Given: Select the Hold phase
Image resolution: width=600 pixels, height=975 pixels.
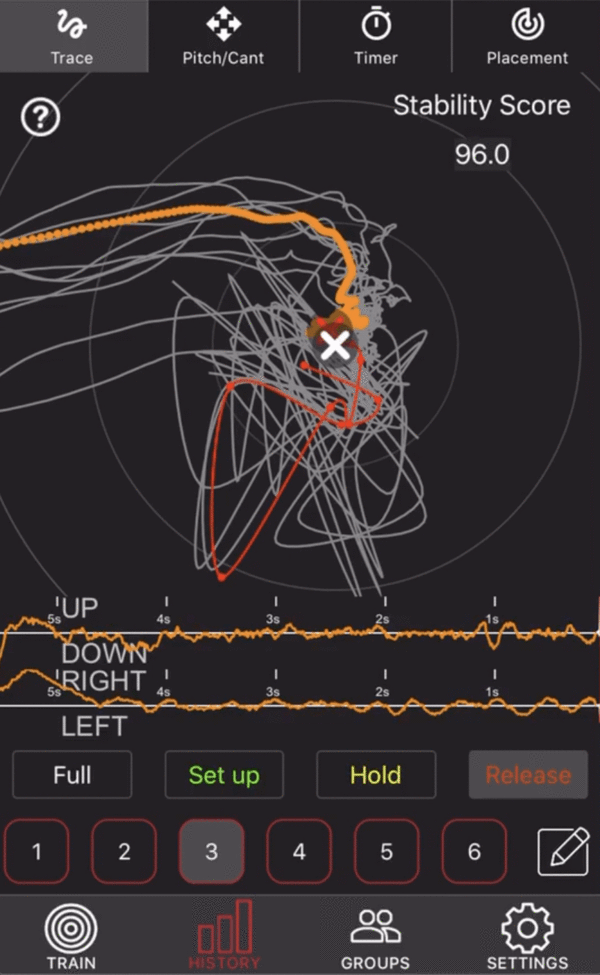Looking at the screenshot, I should (376, 774).
